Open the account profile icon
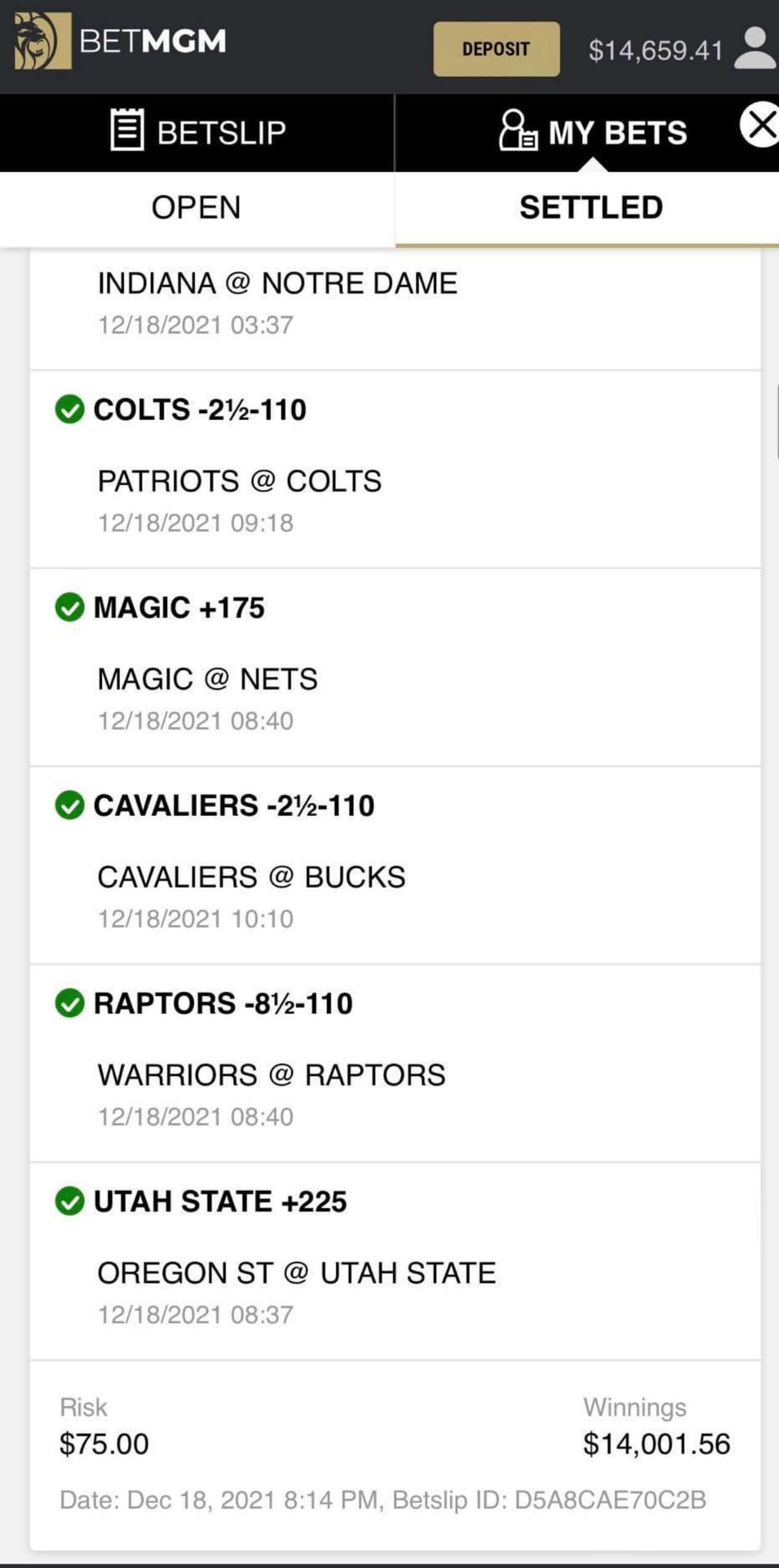779x1568 pixels. click(756, 48)
